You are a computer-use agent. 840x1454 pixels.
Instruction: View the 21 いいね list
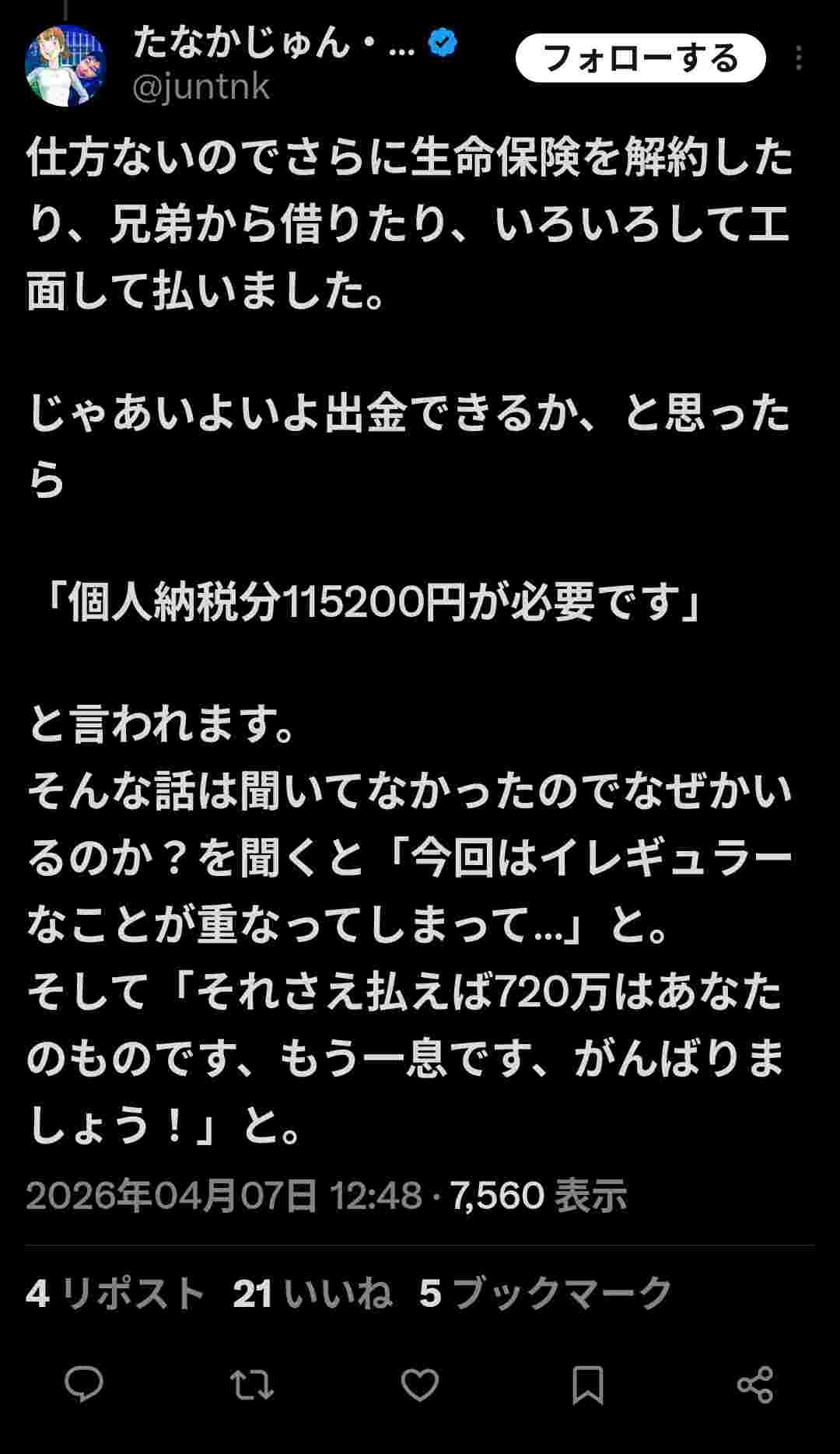point(313,1293)
